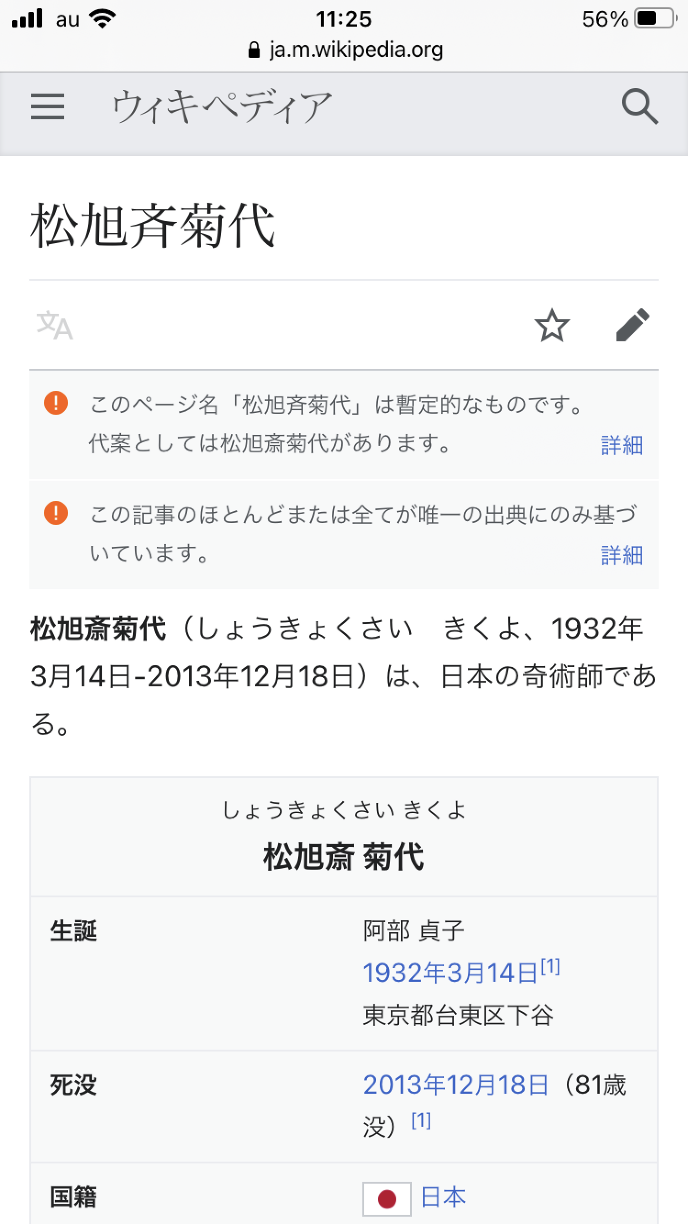Image resolution: width=688 pixels, height=1224 pixels.
Task: Open the hamburger main menu
Action: [47, 106]
